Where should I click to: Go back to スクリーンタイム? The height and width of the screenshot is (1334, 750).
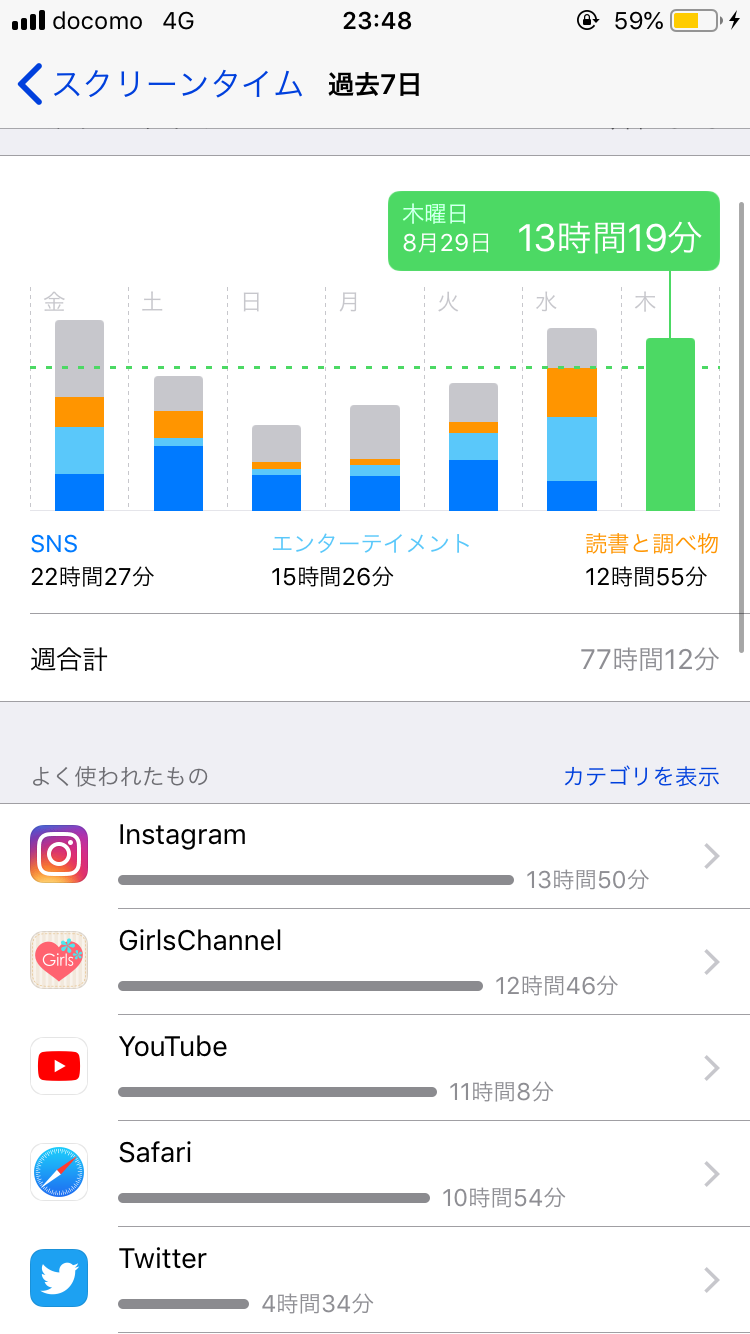pos(160,84)
